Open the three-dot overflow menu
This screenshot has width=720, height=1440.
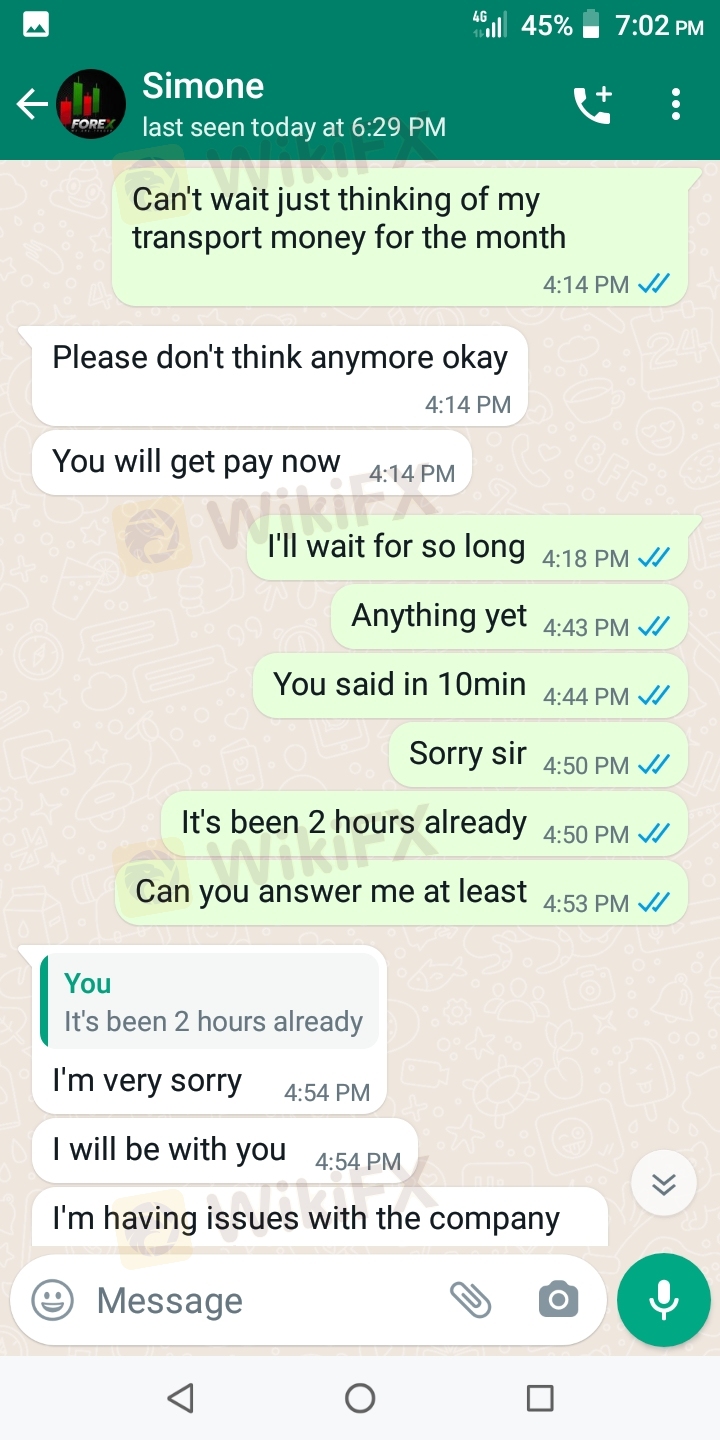676,104
